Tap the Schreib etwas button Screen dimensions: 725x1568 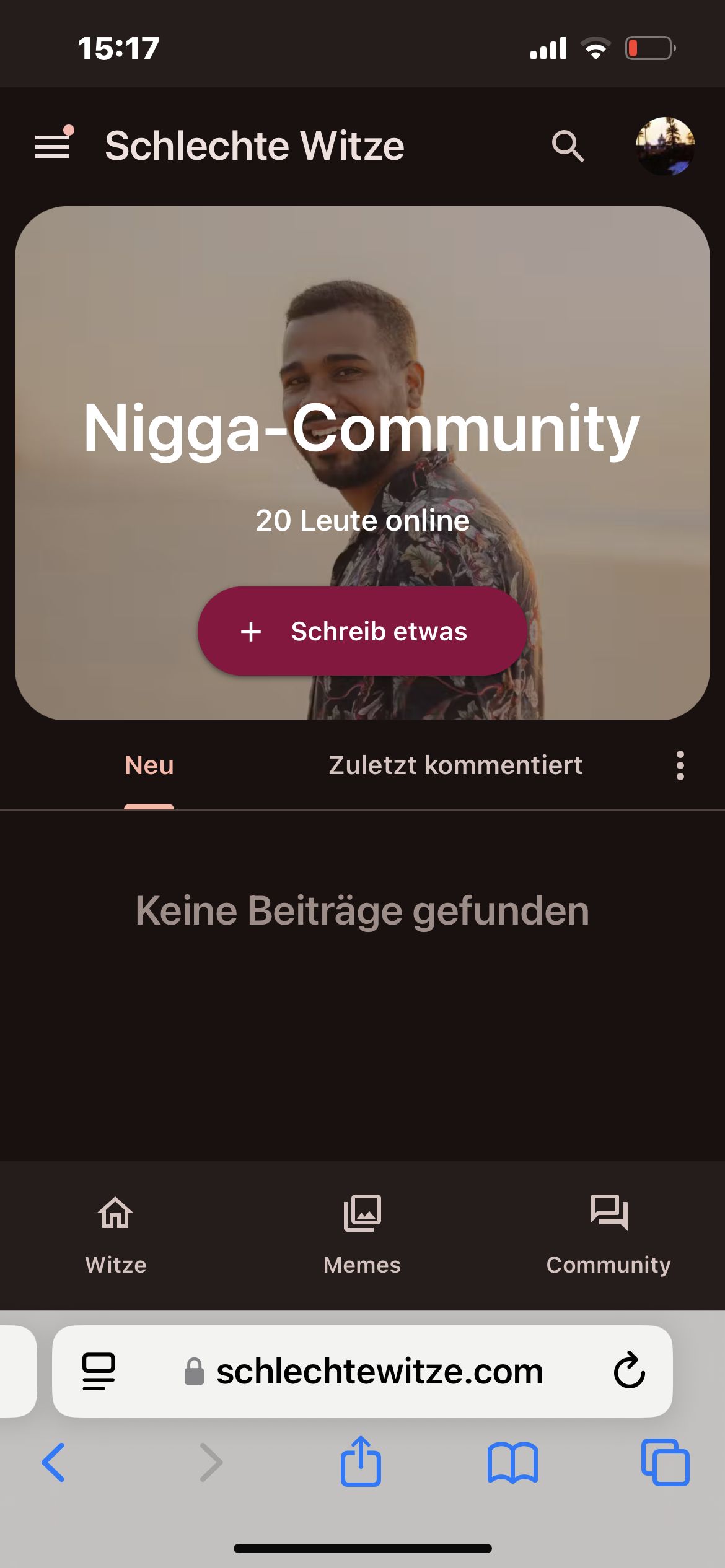pyautogui.click(x=362, y=631)
